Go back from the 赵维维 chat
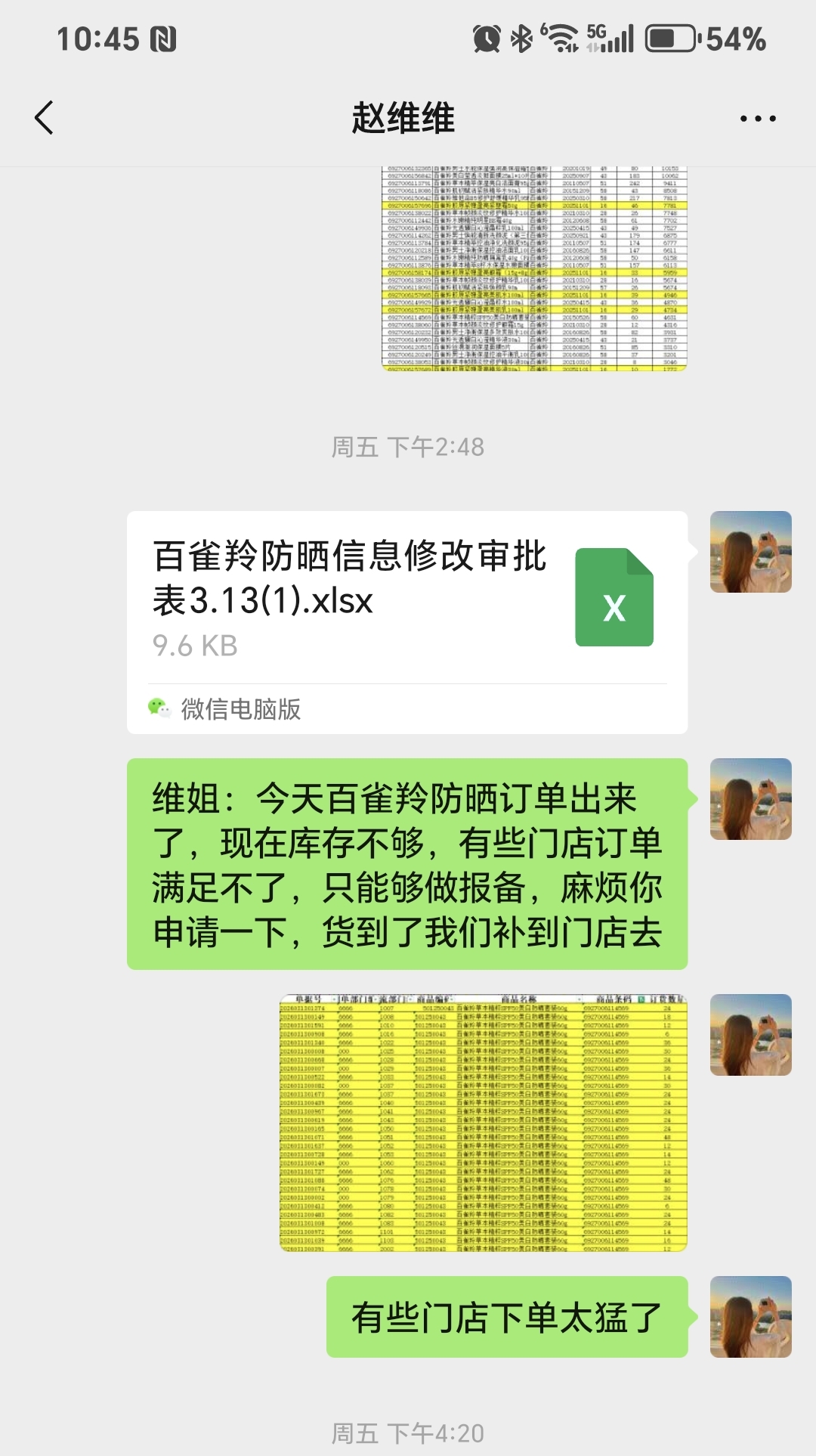816x1456 pixels. click(x=45, y=118)
